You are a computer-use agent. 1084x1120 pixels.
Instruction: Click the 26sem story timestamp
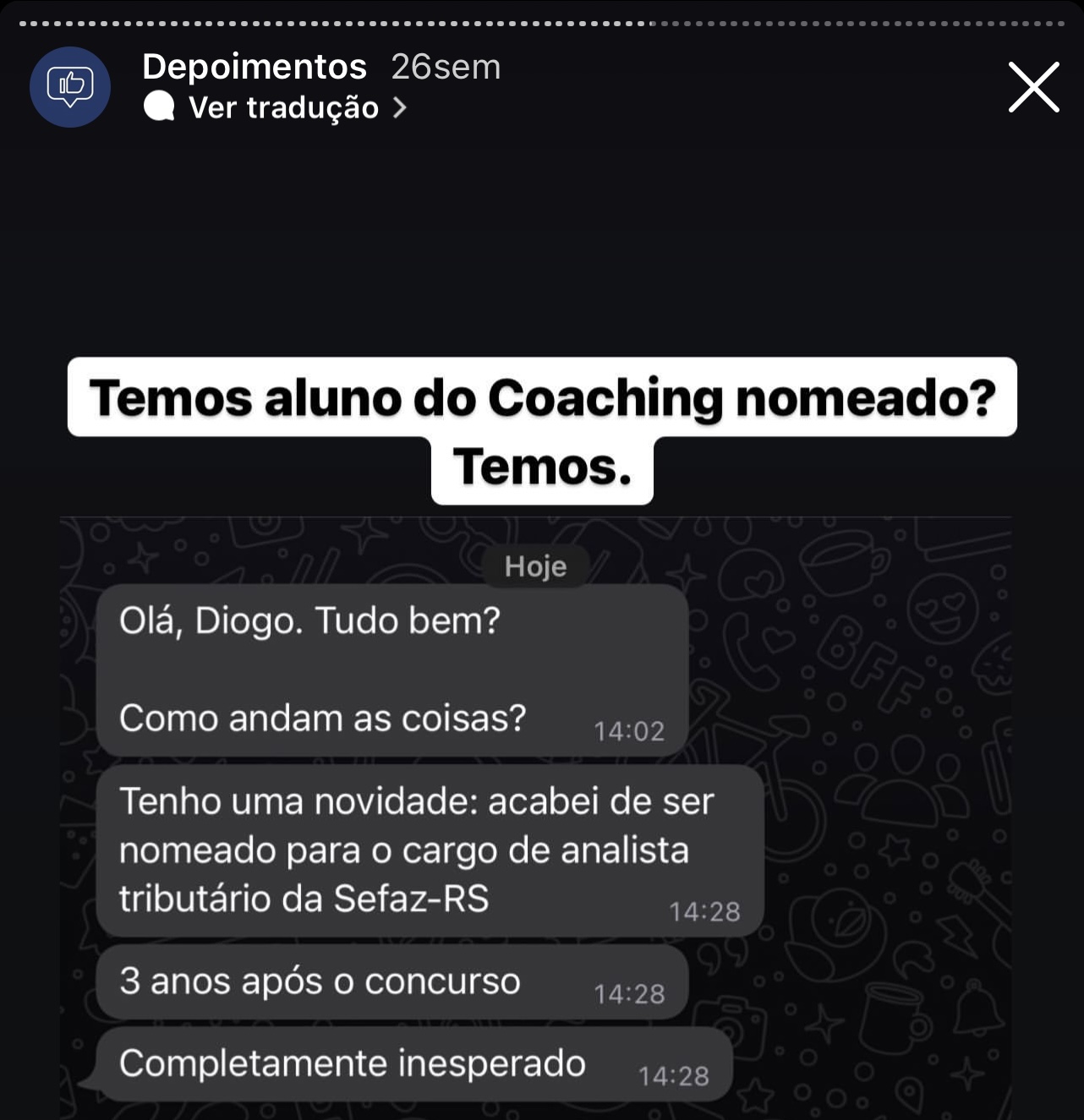[x=446, y=66]
